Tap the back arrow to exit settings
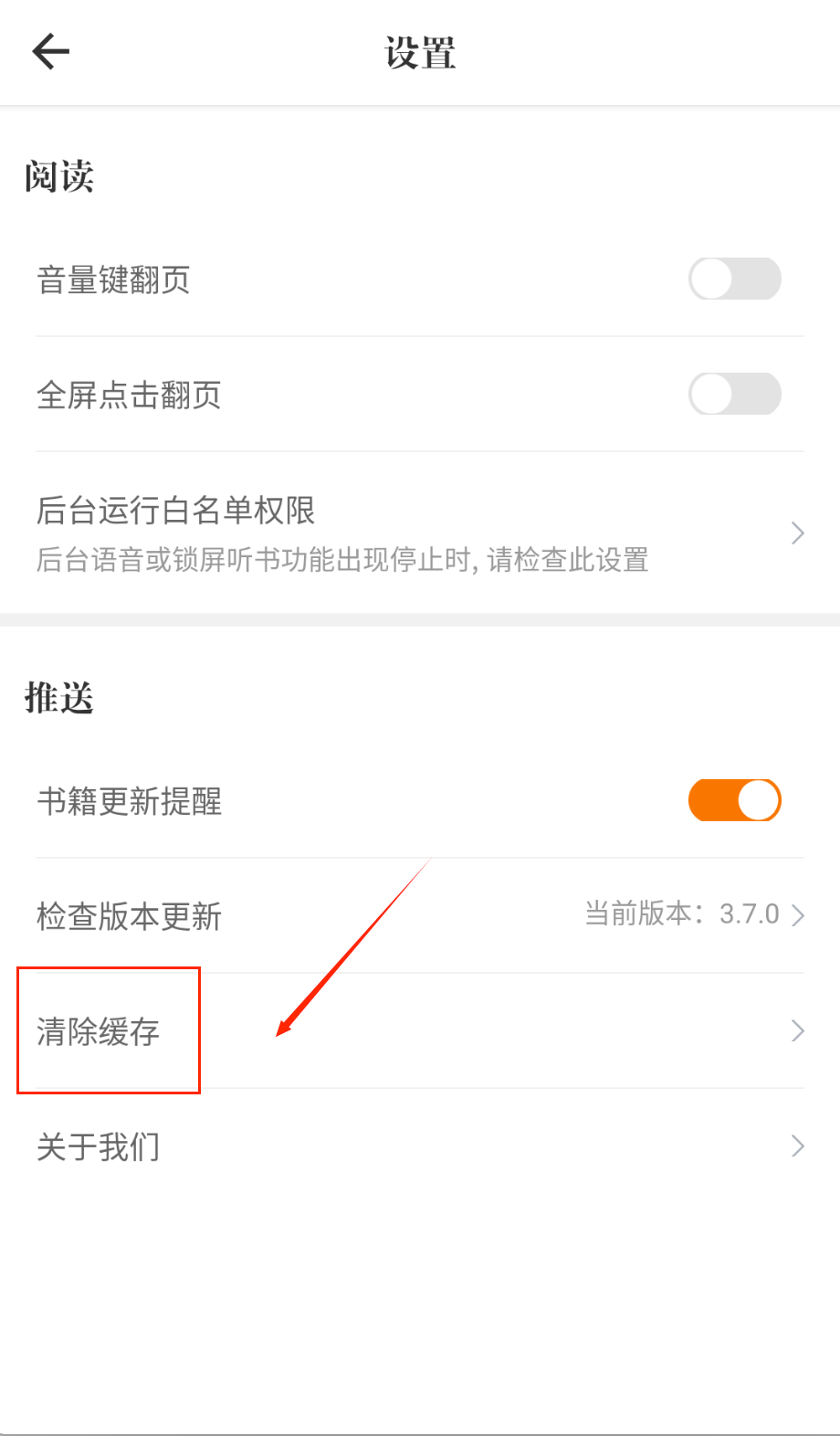This screenshot has width=840, height=1436. click(x=50, y=51)
